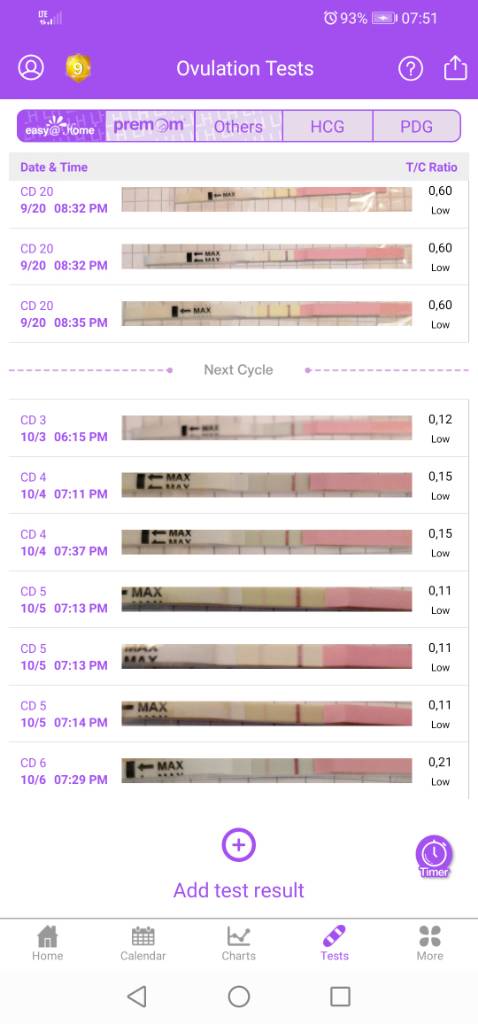Switch to the premom tab
Screen dimensions: 478x1024
(x=150, y=126)
